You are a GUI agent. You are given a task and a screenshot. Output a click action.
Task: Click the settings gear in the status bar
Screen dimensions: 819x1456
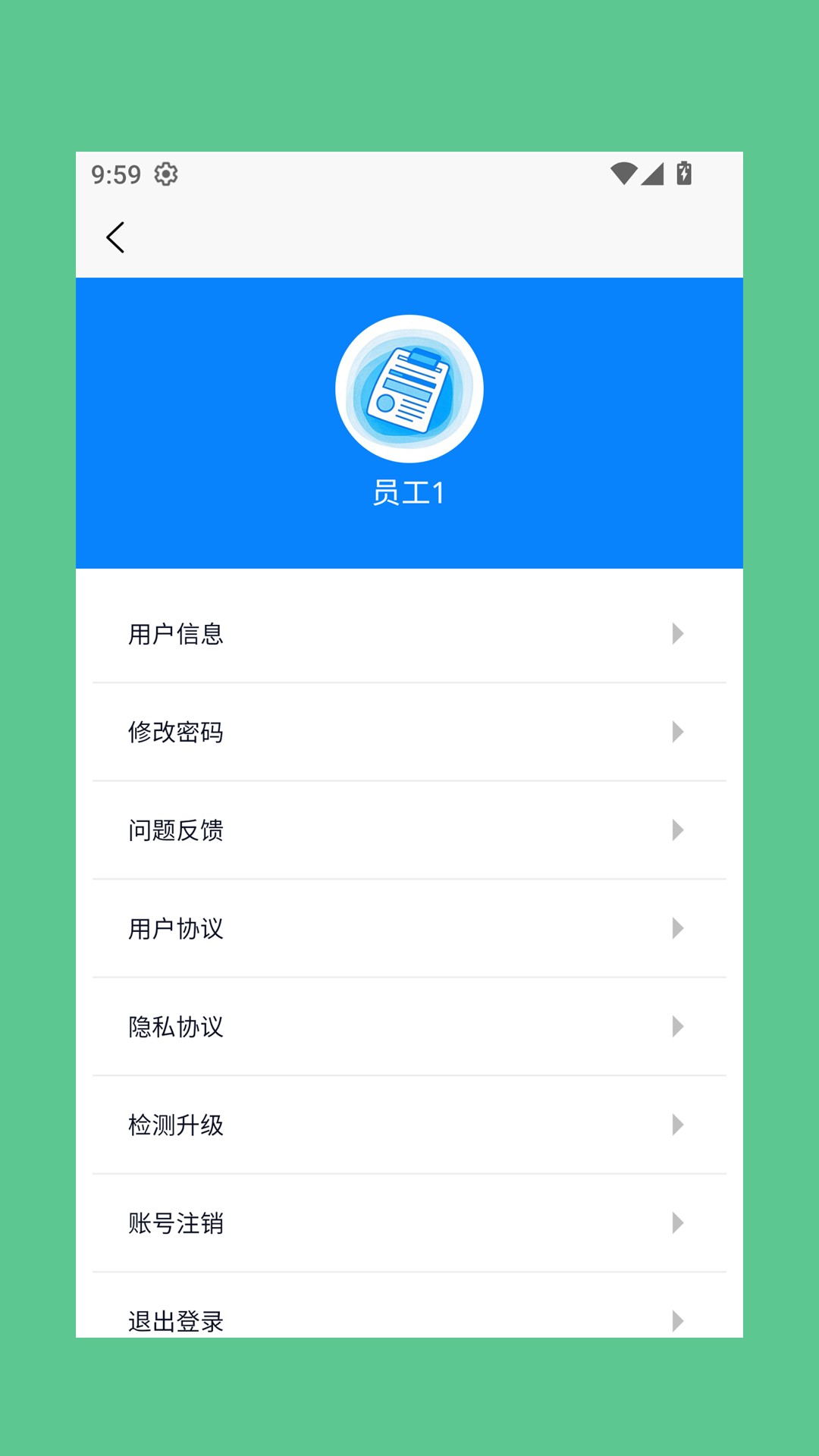click(165, 174)
